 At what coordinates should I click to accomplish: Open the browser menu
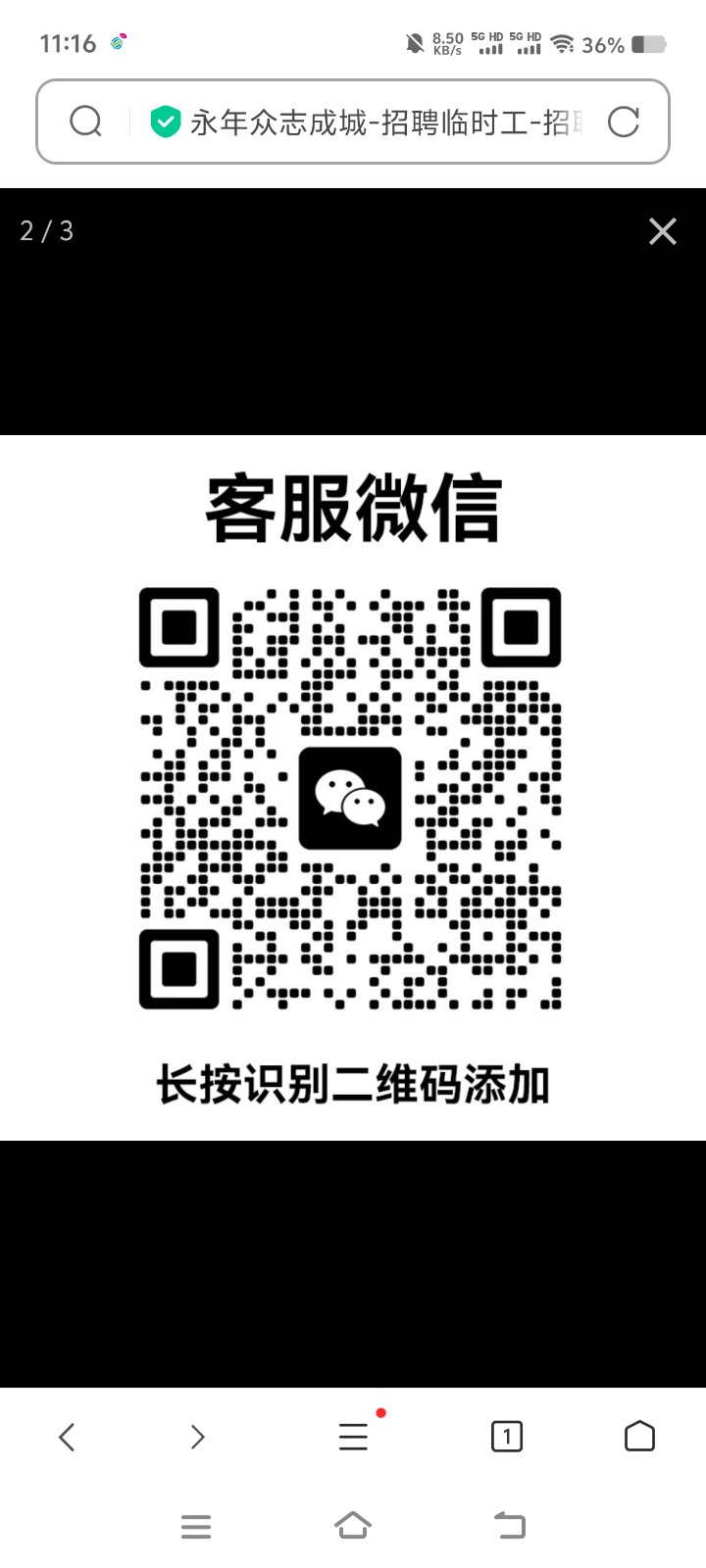[x=353, y=1437]
